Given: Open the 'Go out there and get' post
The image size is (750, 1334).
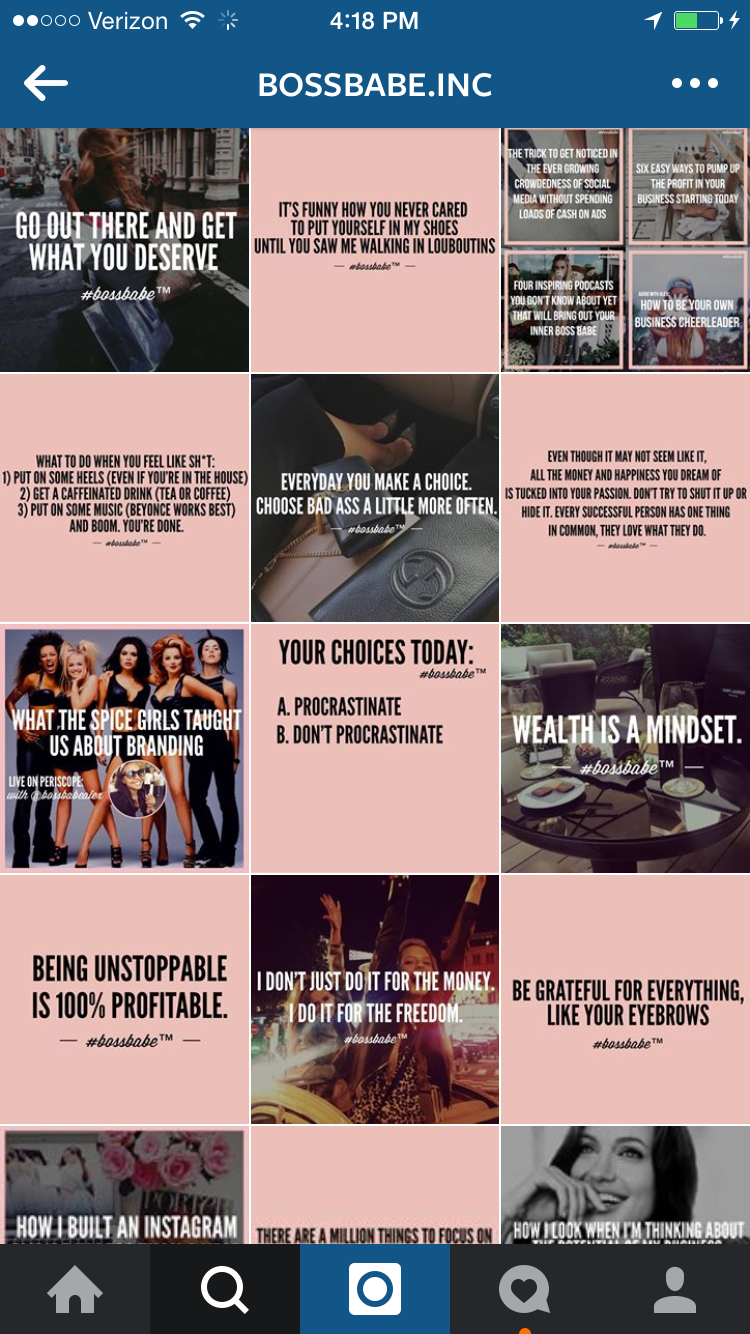Looking at the screenshot, I should click(124, 250).
